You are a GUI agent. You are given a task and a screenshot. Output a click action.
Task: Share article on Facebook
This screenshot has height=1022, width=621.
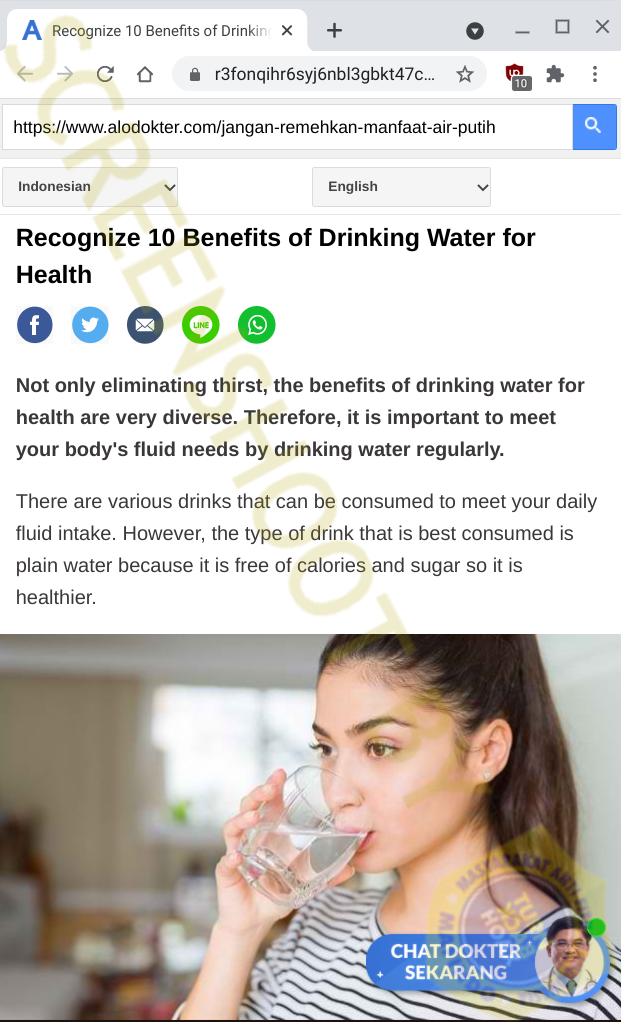[x=34, y=325]
